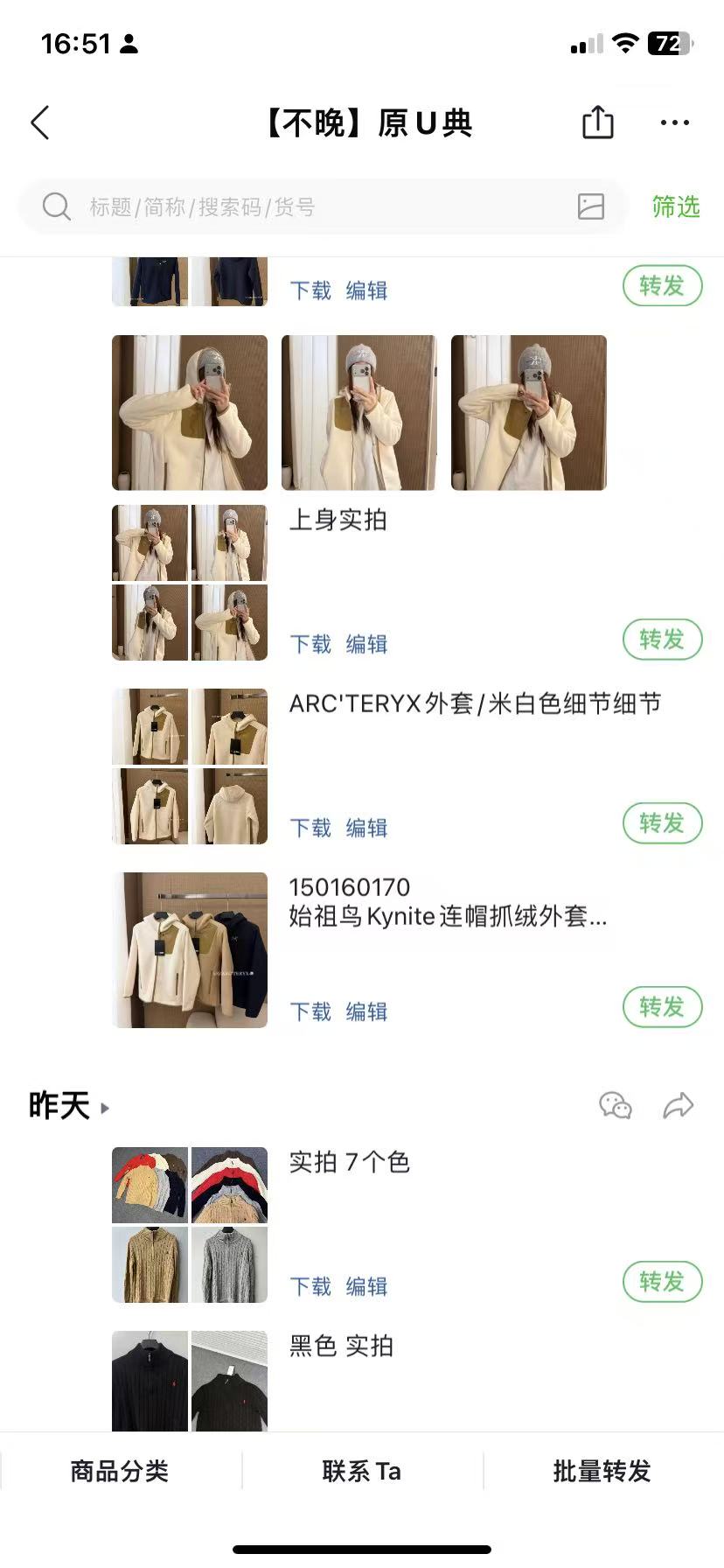Search by image using the picture icon
The height and width of the screenshot is (1568, 724).
click(591, 206)
